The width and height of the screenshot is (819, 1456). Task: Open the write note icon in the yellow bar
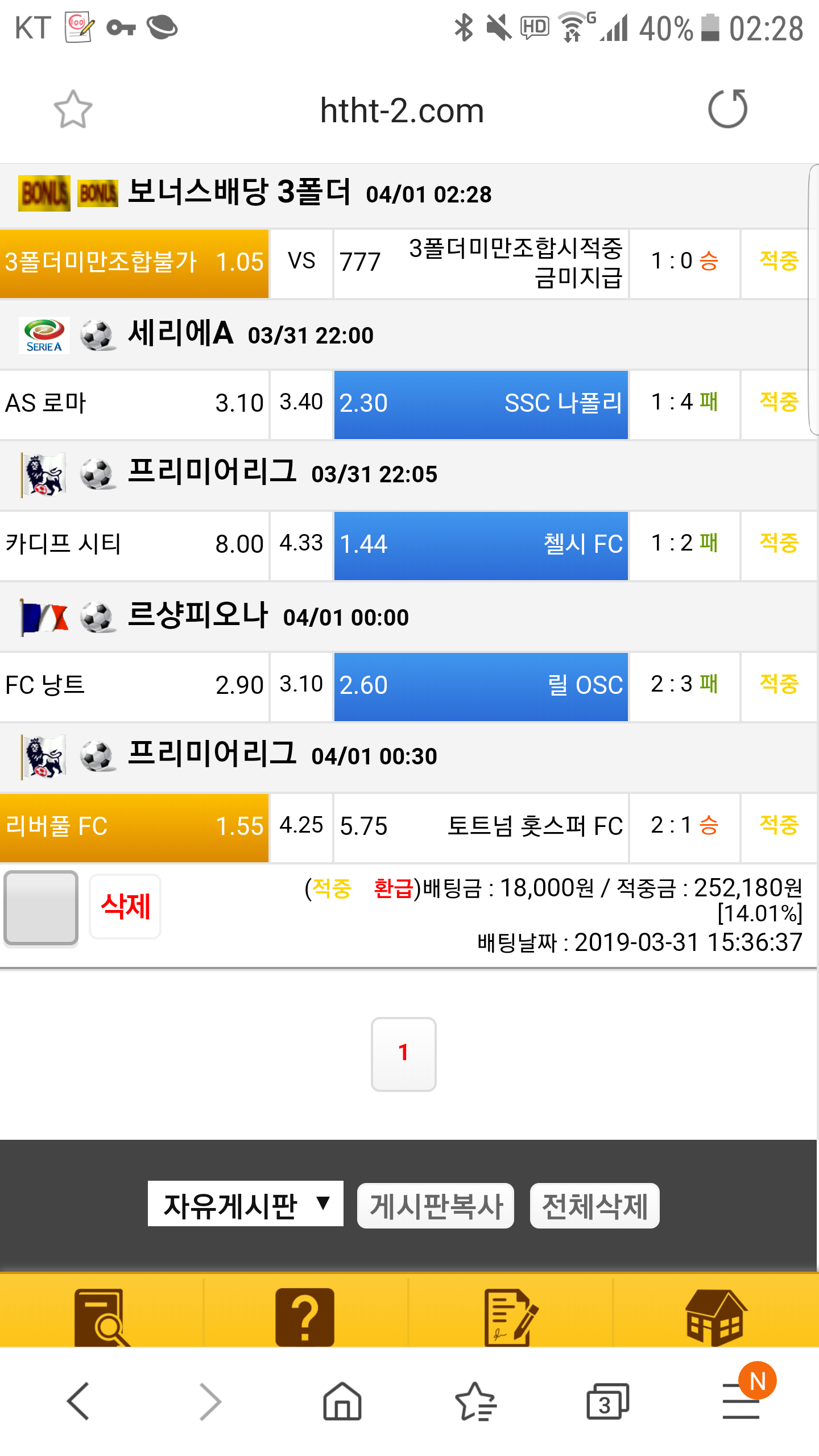pos(510,1317)
